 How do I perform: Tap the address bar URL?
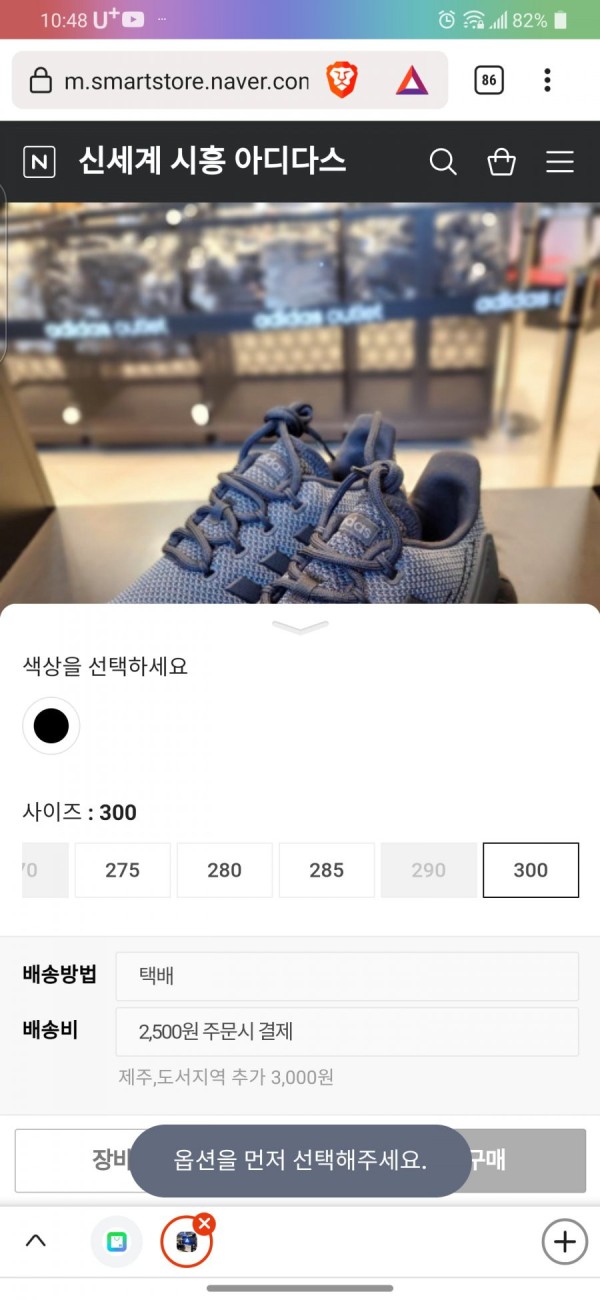pos(185,81)
